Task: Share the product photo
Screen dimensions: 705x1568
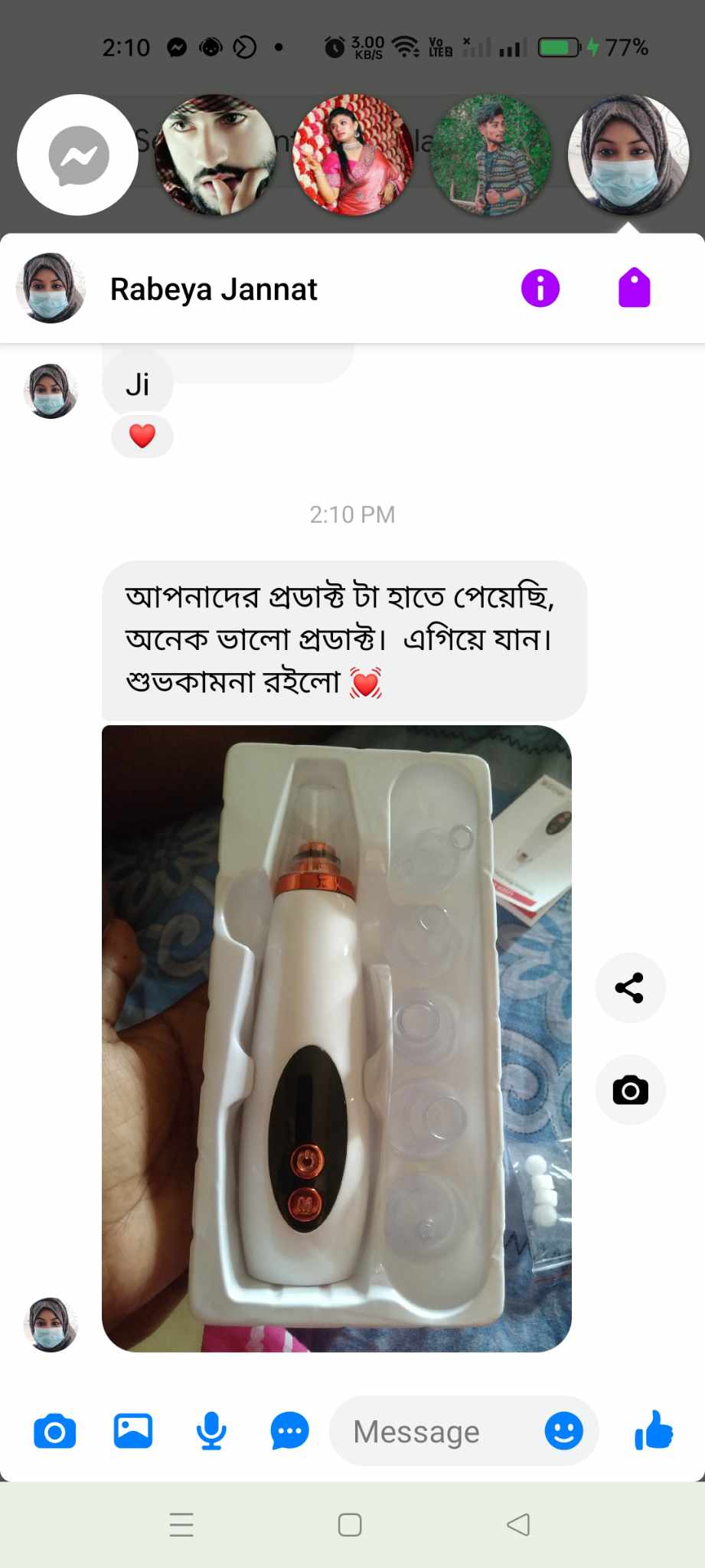Action: tap(630, 988)
